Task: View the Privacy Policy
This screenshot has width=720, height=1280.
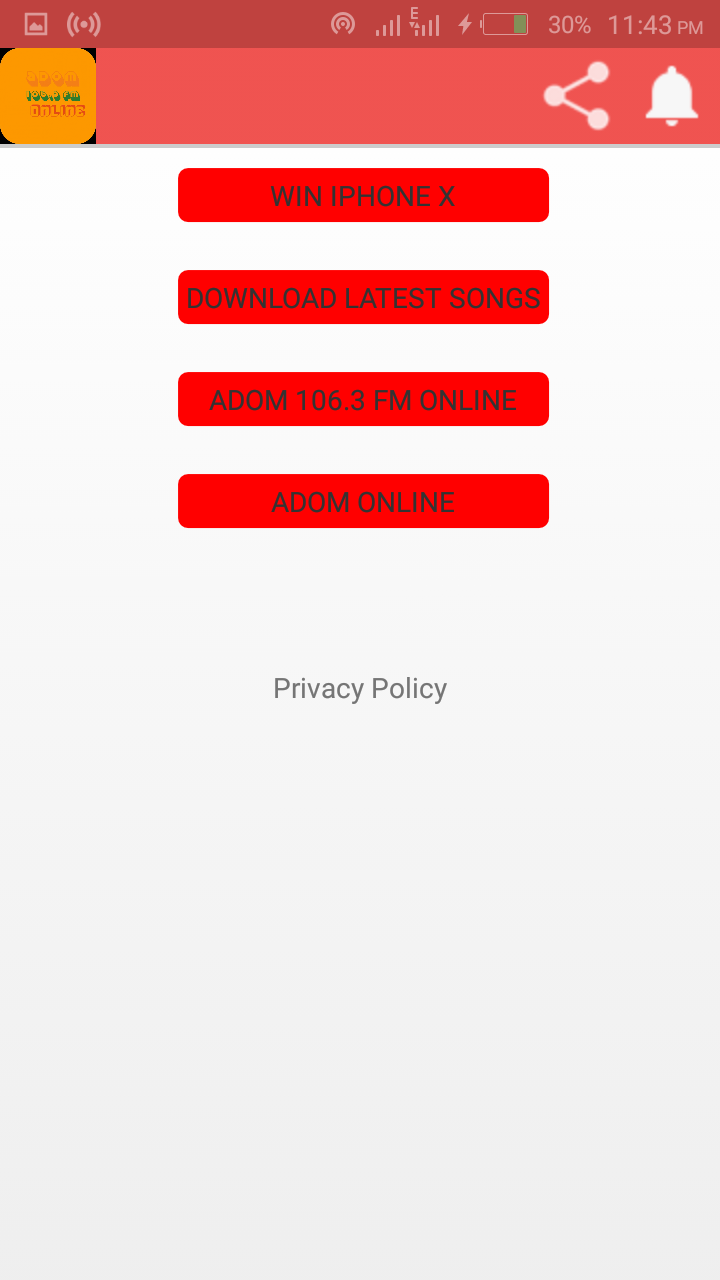Action: click(x=360, y=688)
